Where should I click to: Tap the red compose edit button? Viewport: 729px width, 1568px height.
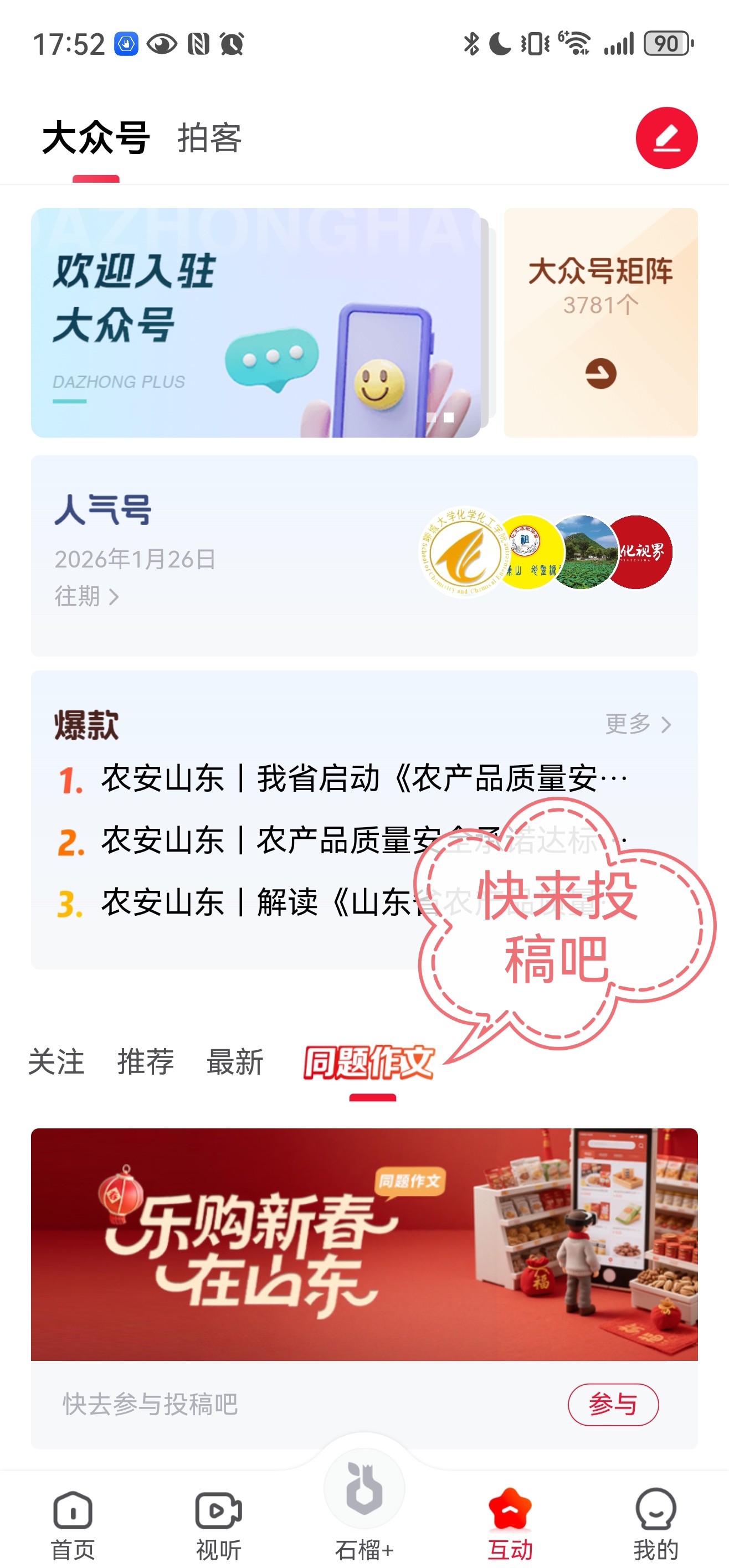[666, 138]
